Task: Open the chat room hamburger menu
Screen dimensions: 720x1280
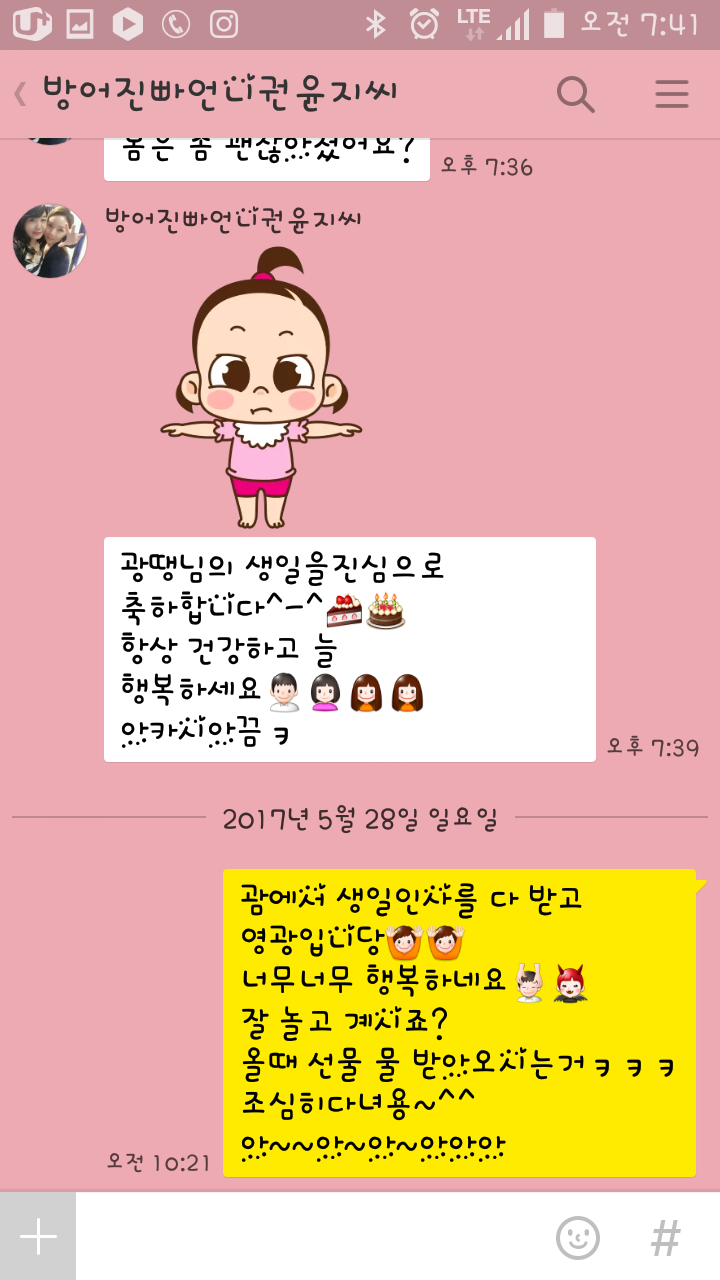Action: coord(672,94)
